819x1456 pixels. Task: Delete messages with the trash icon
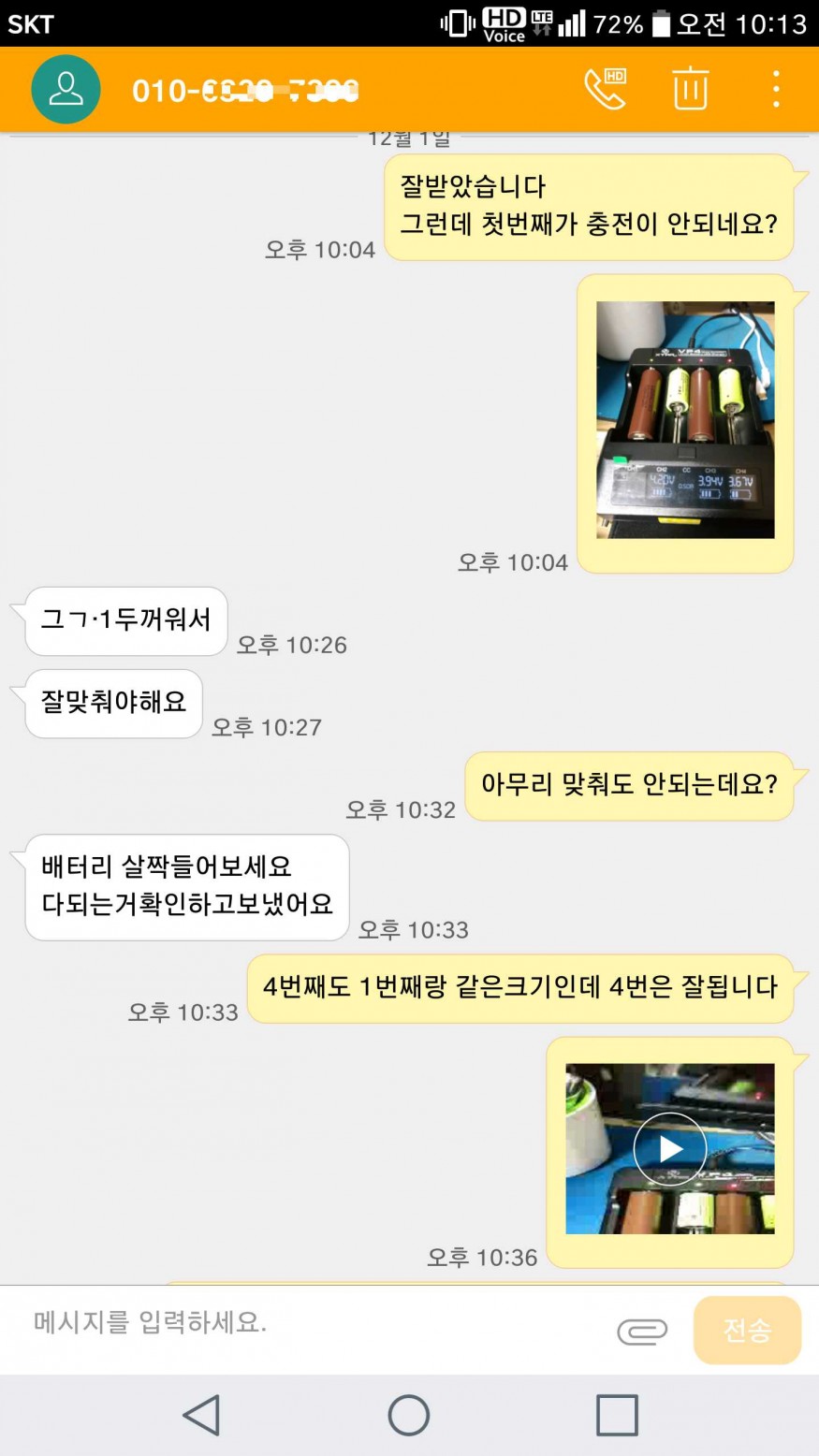click(690, 89)
